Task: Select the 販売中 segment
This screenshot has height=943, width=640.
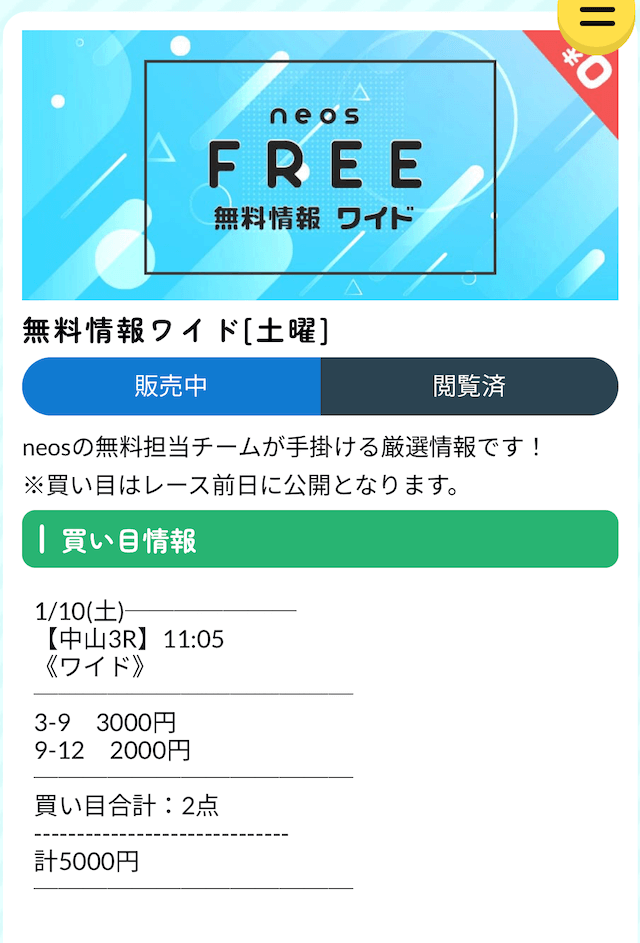Action: 171,386
